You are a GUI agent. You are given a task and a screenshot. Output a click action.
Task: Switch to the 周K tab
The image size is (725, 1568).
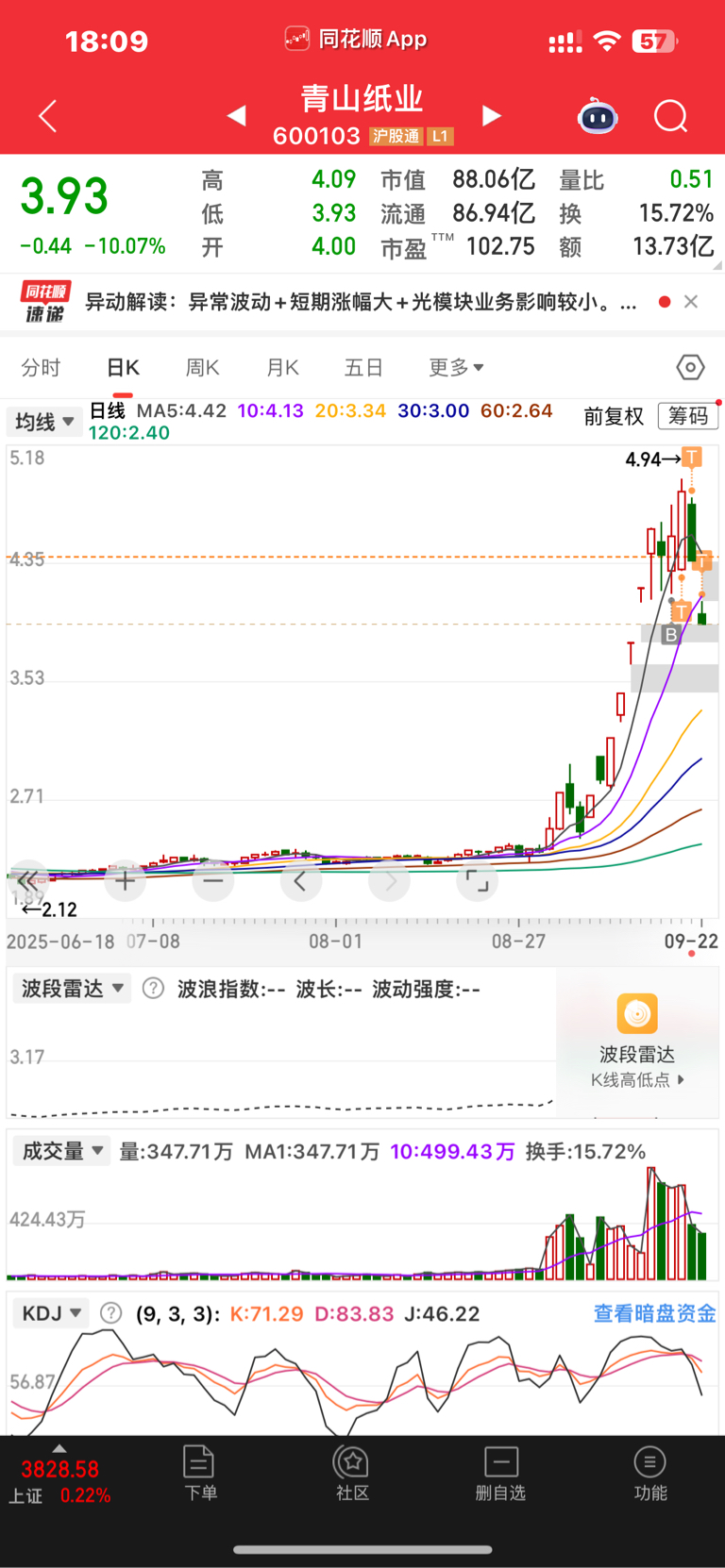click(x=202, y=367)
